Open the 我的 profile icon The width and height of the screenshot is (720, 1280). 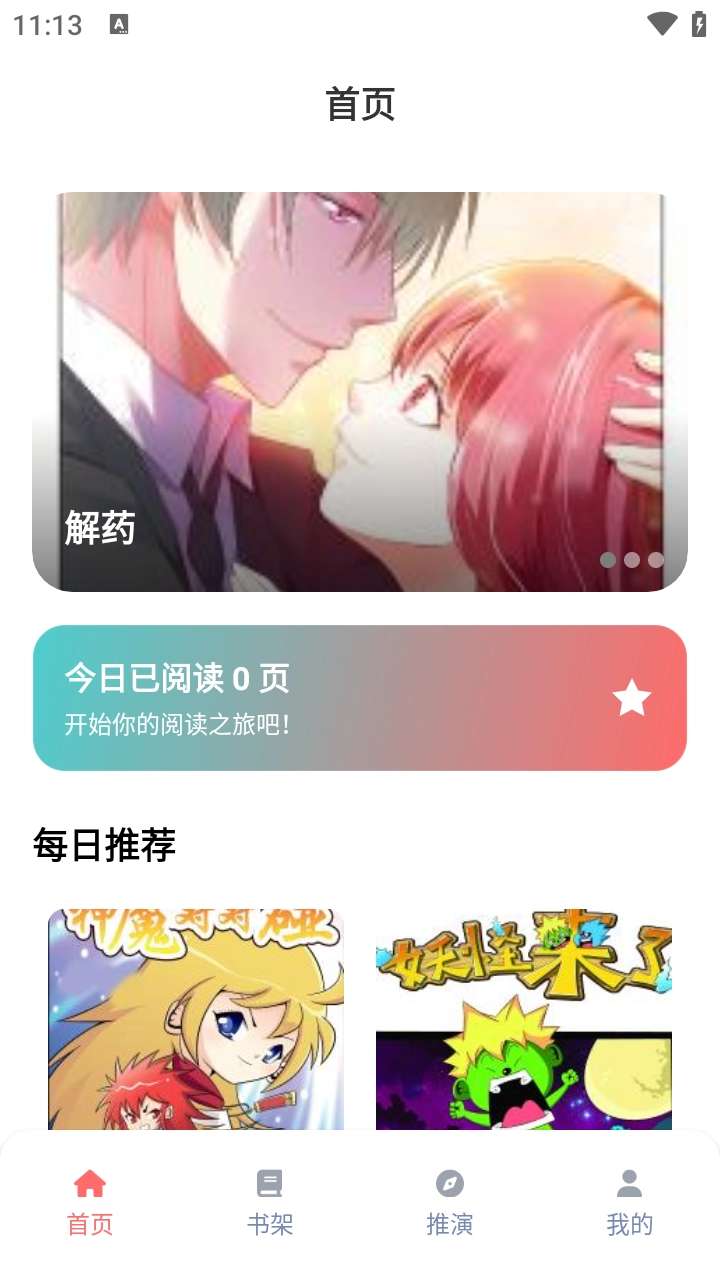[x=630, y=1184]
